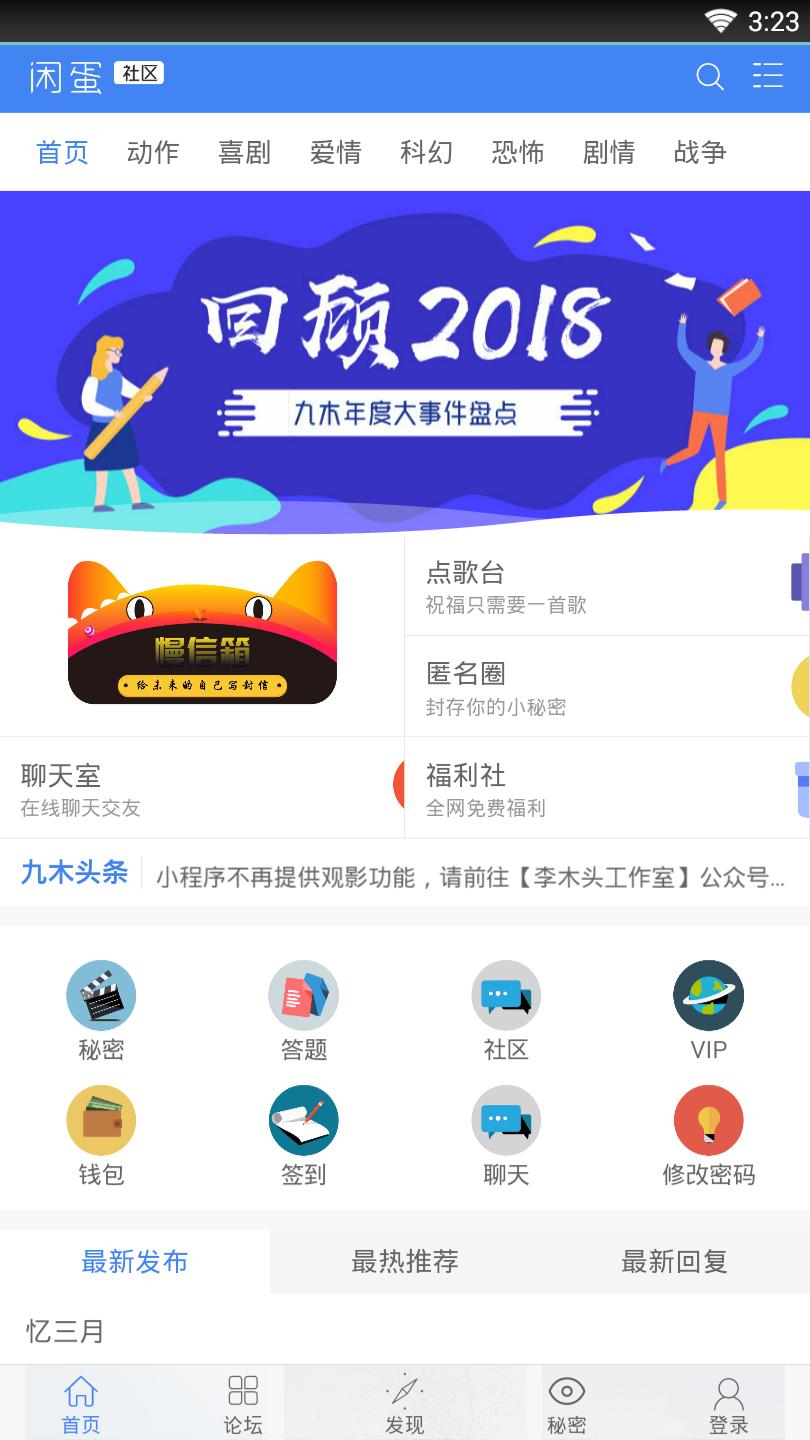Open the VIP icon
The image size is (810, 1440).
pos(708,1011)
